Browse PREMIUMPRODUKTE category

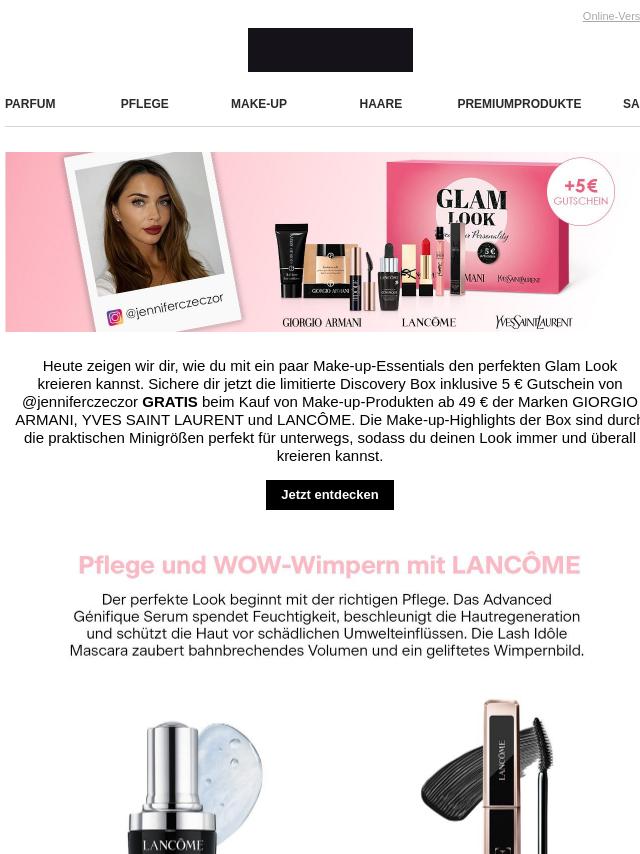tap(519, 104)
